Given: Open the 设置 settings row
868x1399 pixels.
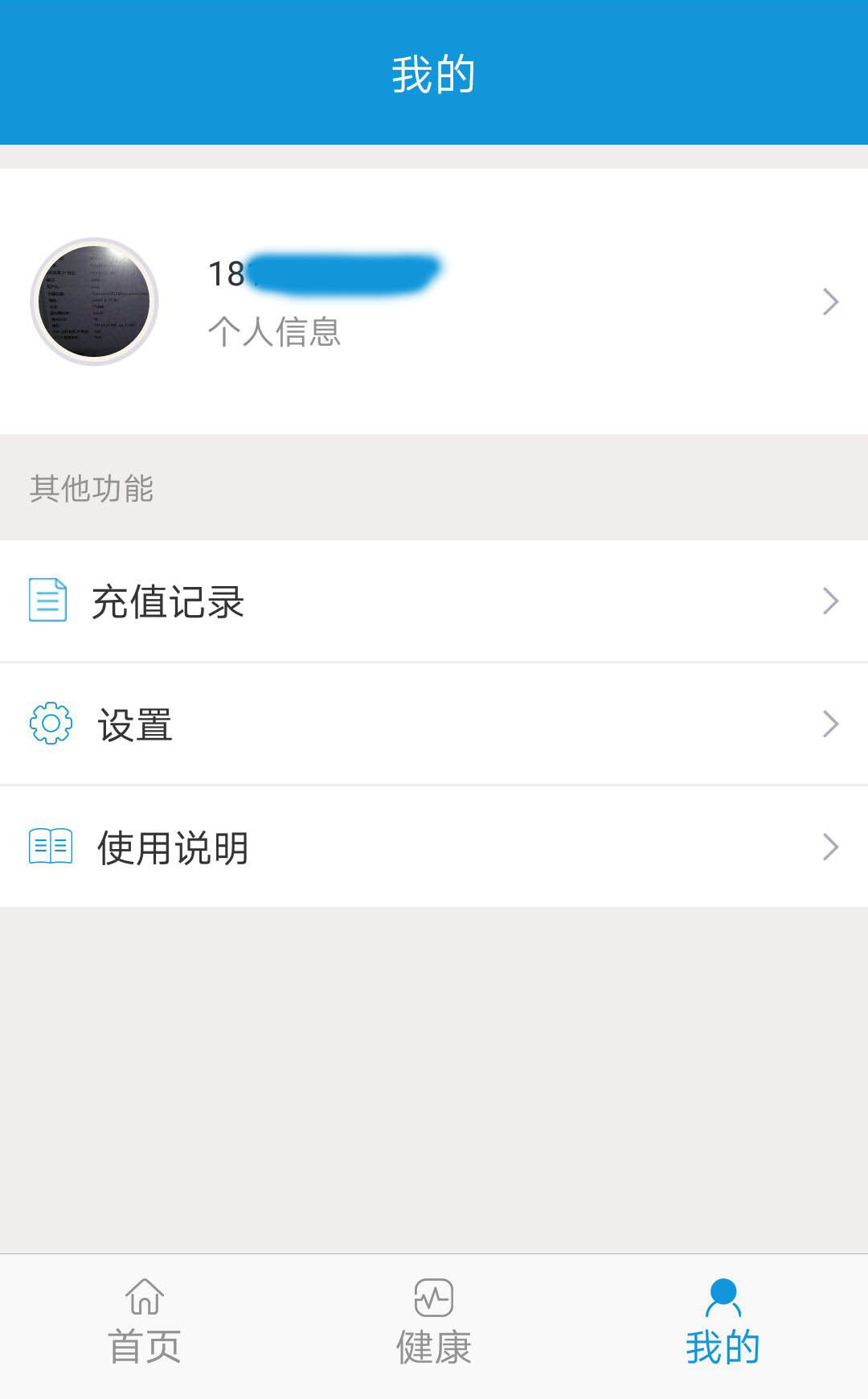Looking at the screenshot, I should (x=434, y=724).
